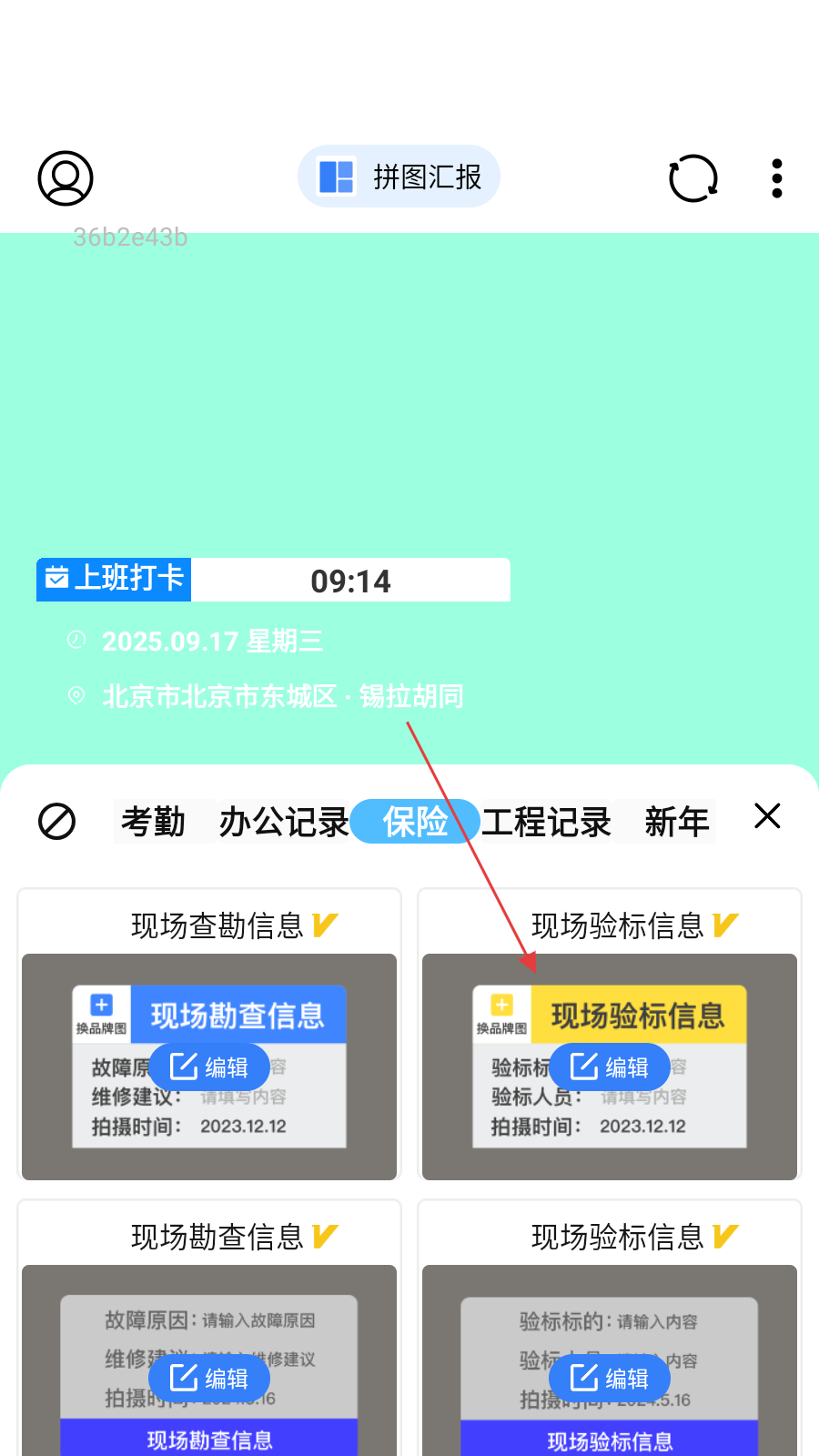Switch to the 工程记录 tab
The width and height of the screenshot is (819, 1456).
pyautogui.click(x=546, y=822)
